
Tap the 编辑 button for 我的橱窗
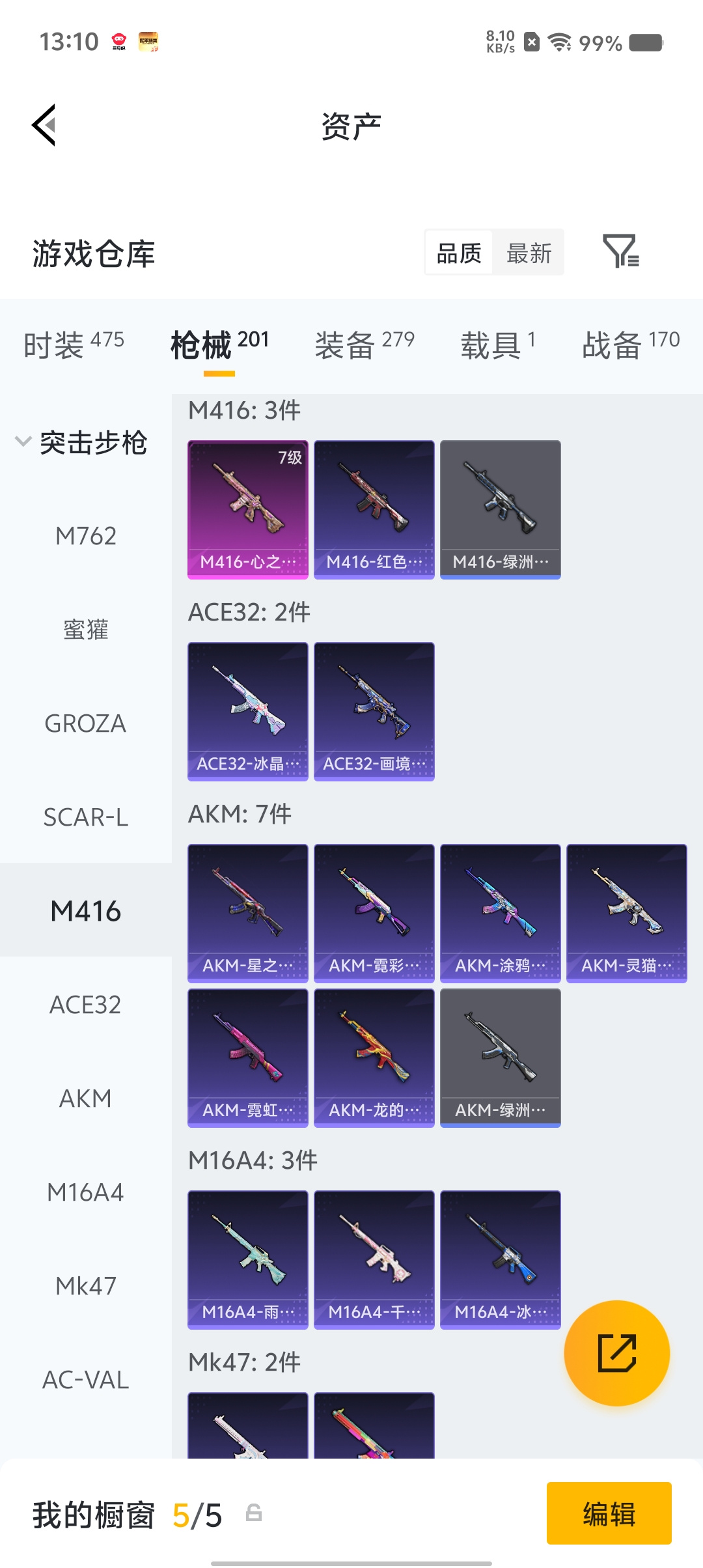pos(609,1513)
